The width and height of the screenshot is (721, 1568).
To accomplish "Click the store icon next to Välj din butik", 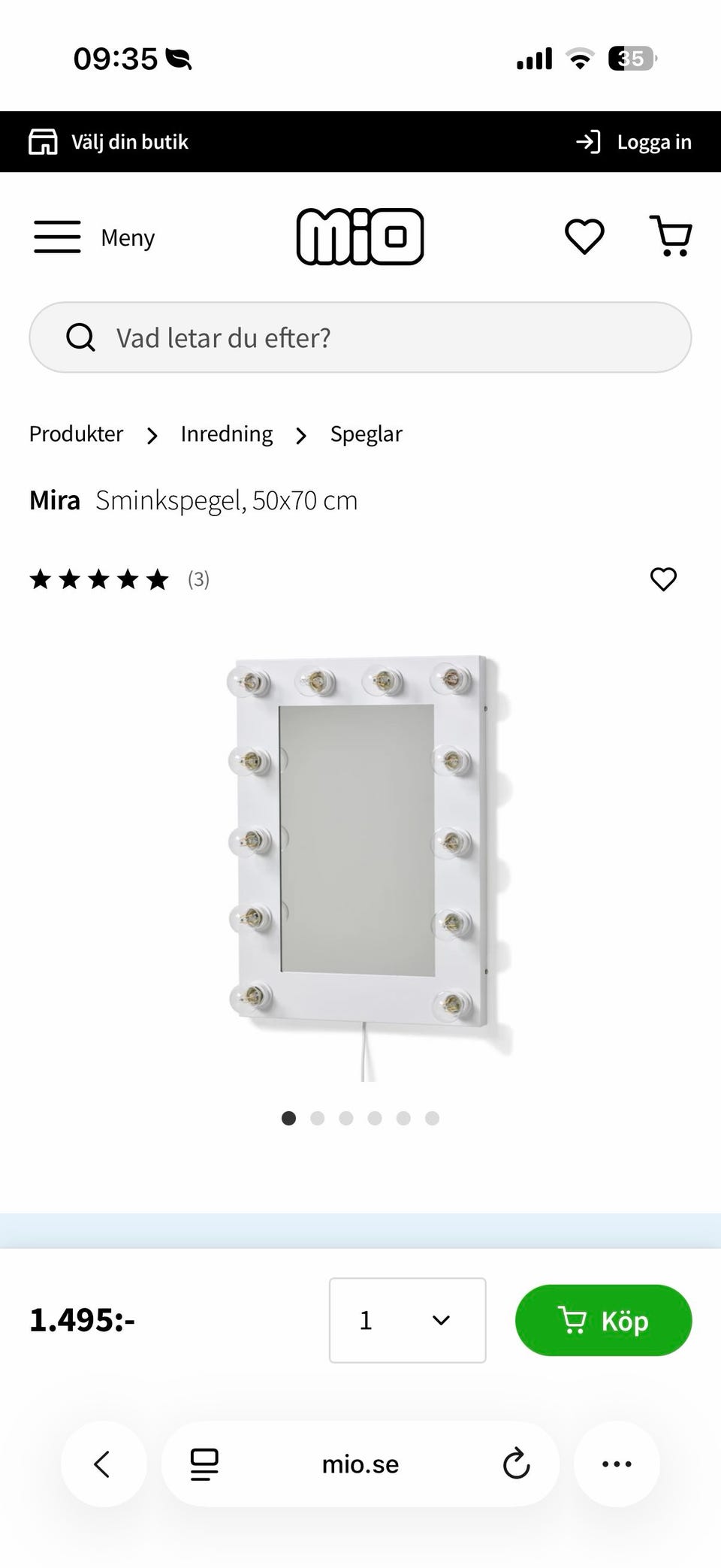I will coord(43,141).
